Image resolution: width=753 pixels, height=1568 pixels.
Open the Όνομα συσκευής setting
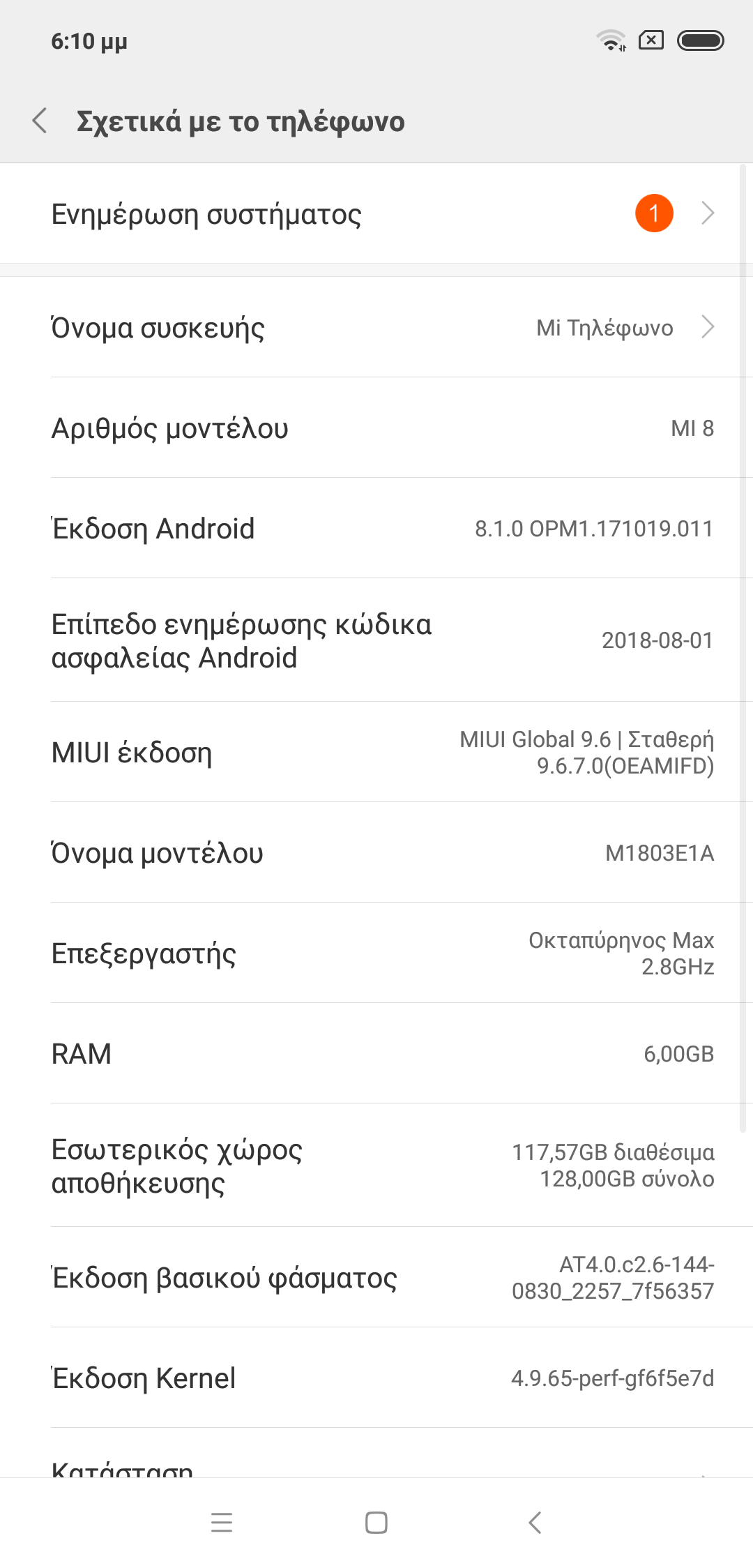[376, 327]
